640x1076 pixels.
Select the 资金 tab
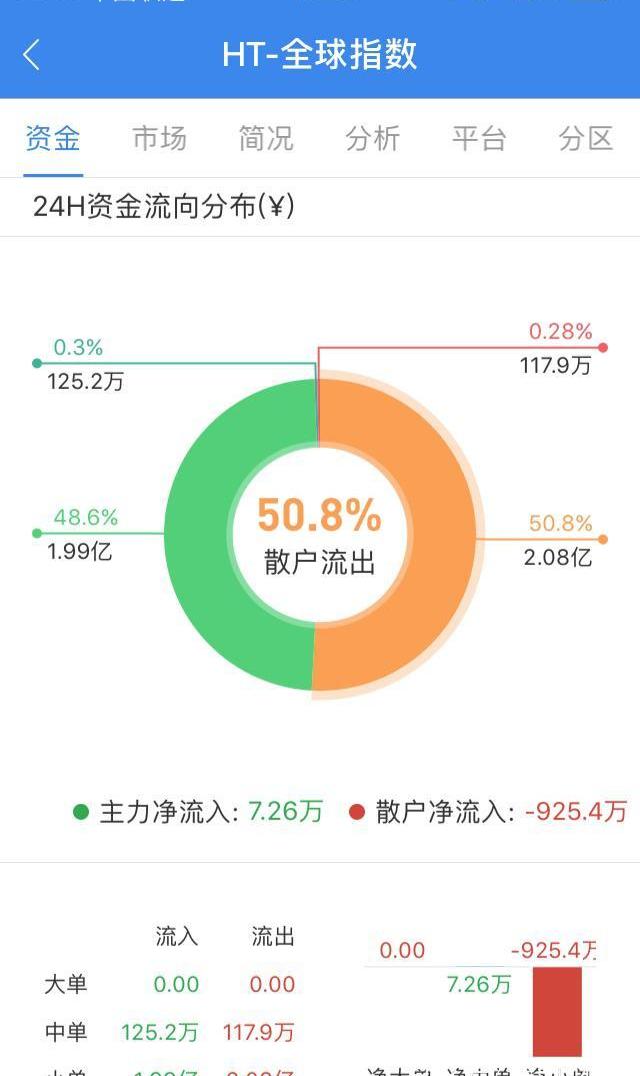[53, 139]
